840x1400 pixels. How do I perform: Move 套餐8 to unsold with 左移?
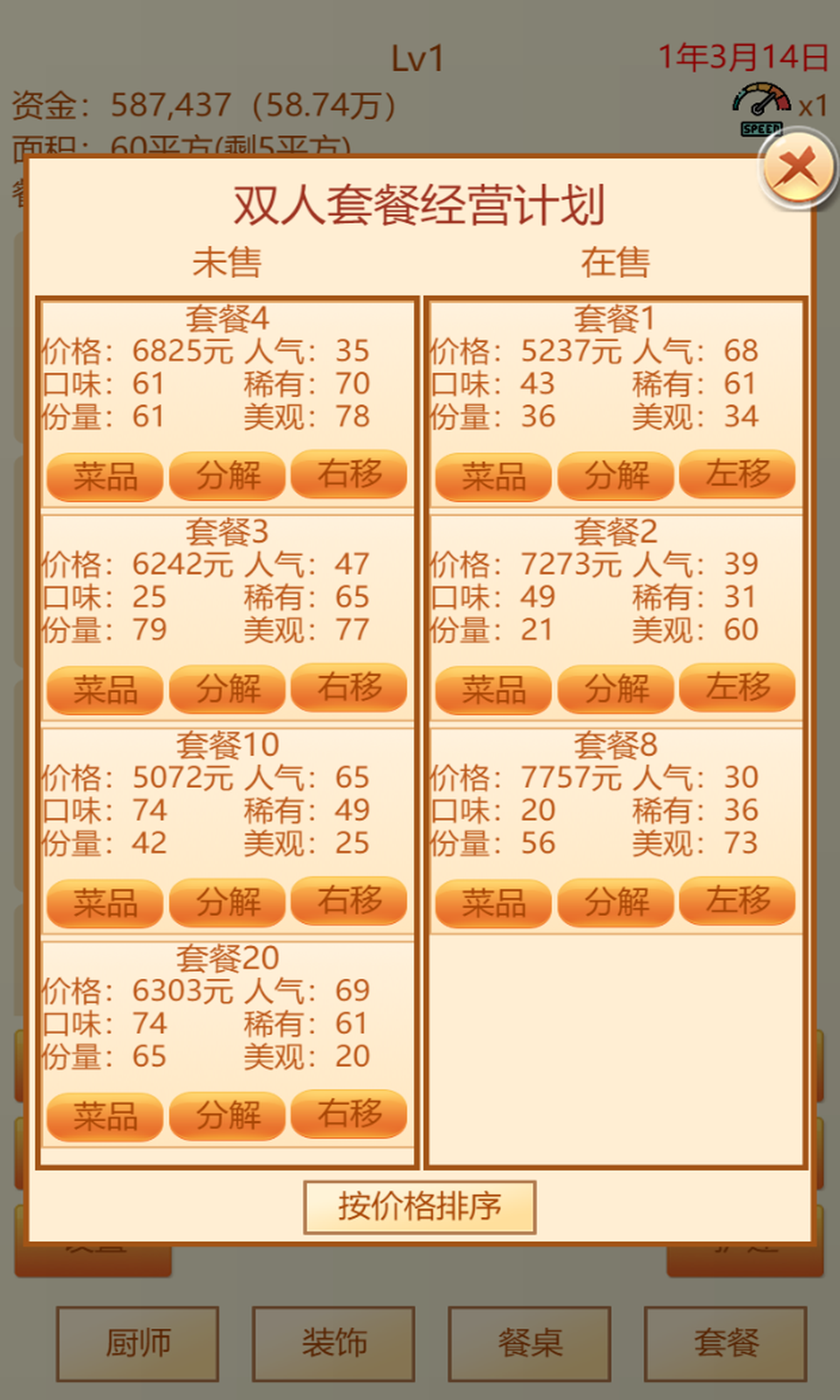737,901
